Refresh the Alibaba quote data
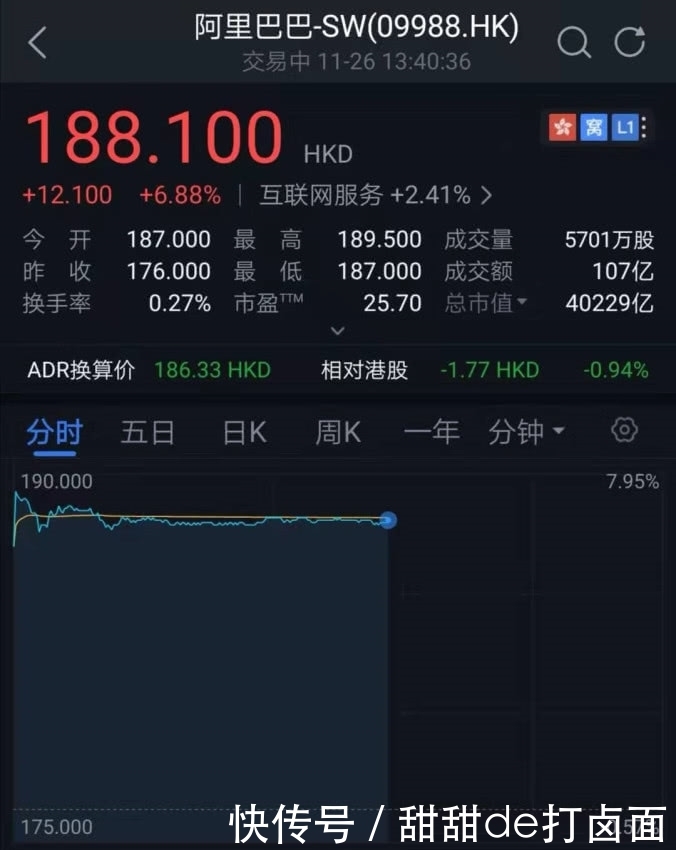The width and height of the screenshot is (676, 850). point(630,42)
